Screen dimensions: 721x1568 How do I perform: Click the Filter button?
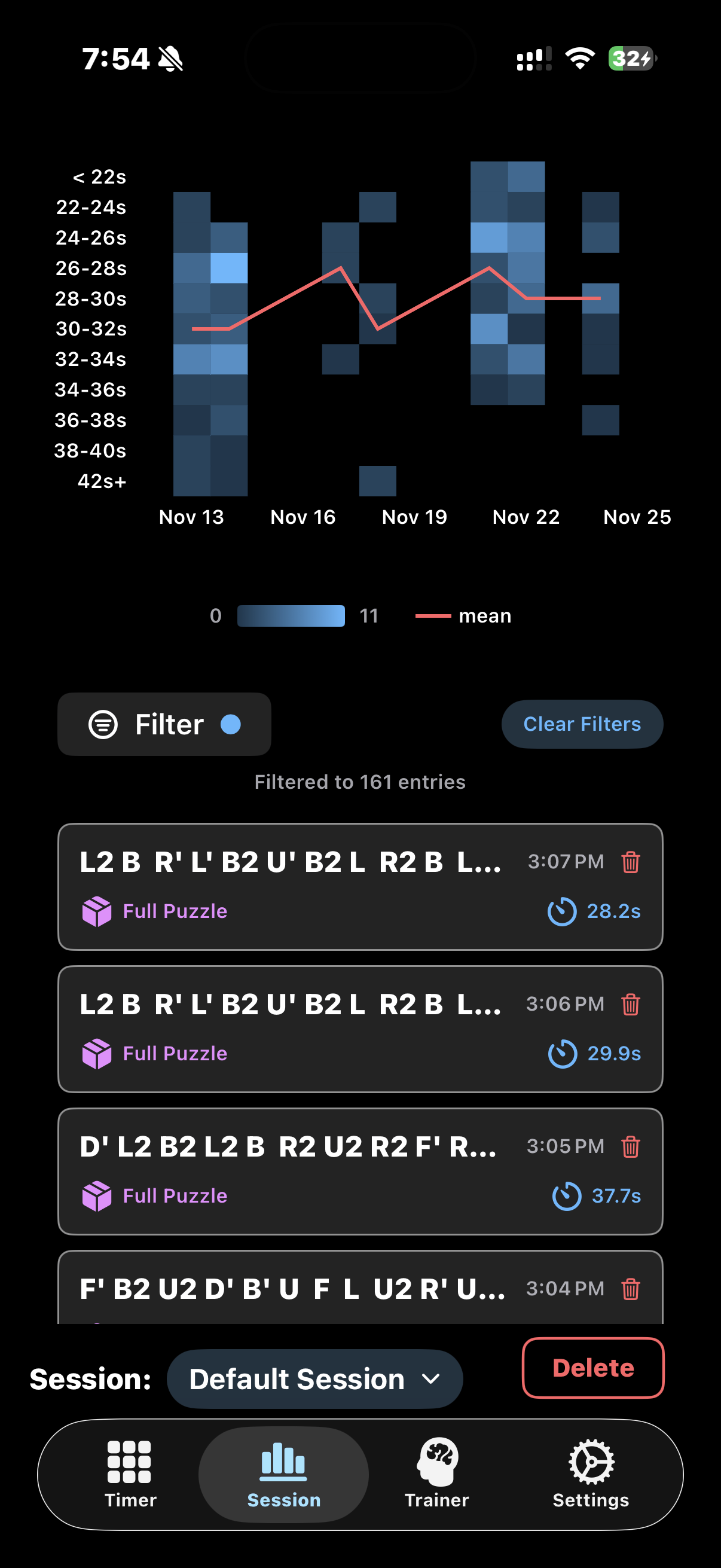point(164,724)
